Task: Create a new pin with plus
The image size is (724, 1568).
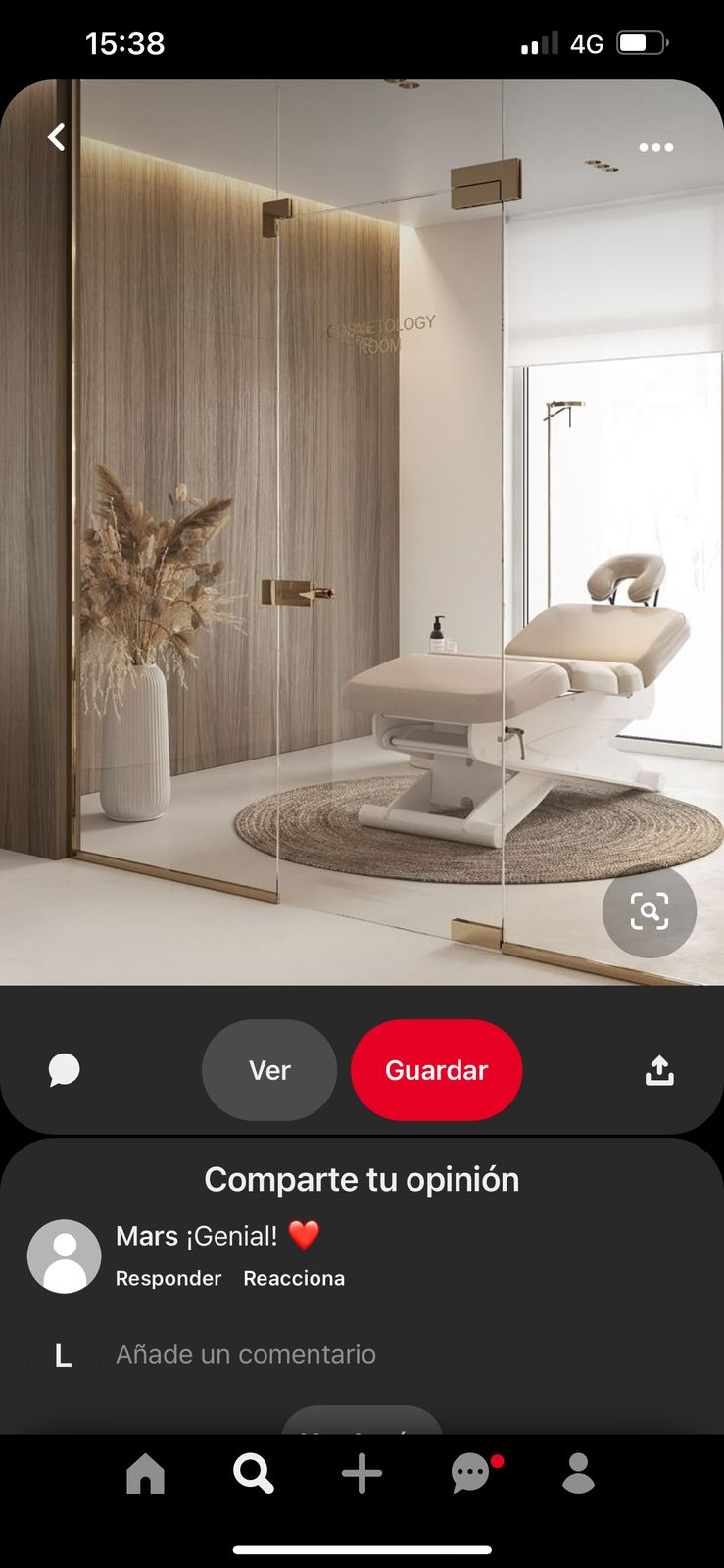Action: 362,1473
